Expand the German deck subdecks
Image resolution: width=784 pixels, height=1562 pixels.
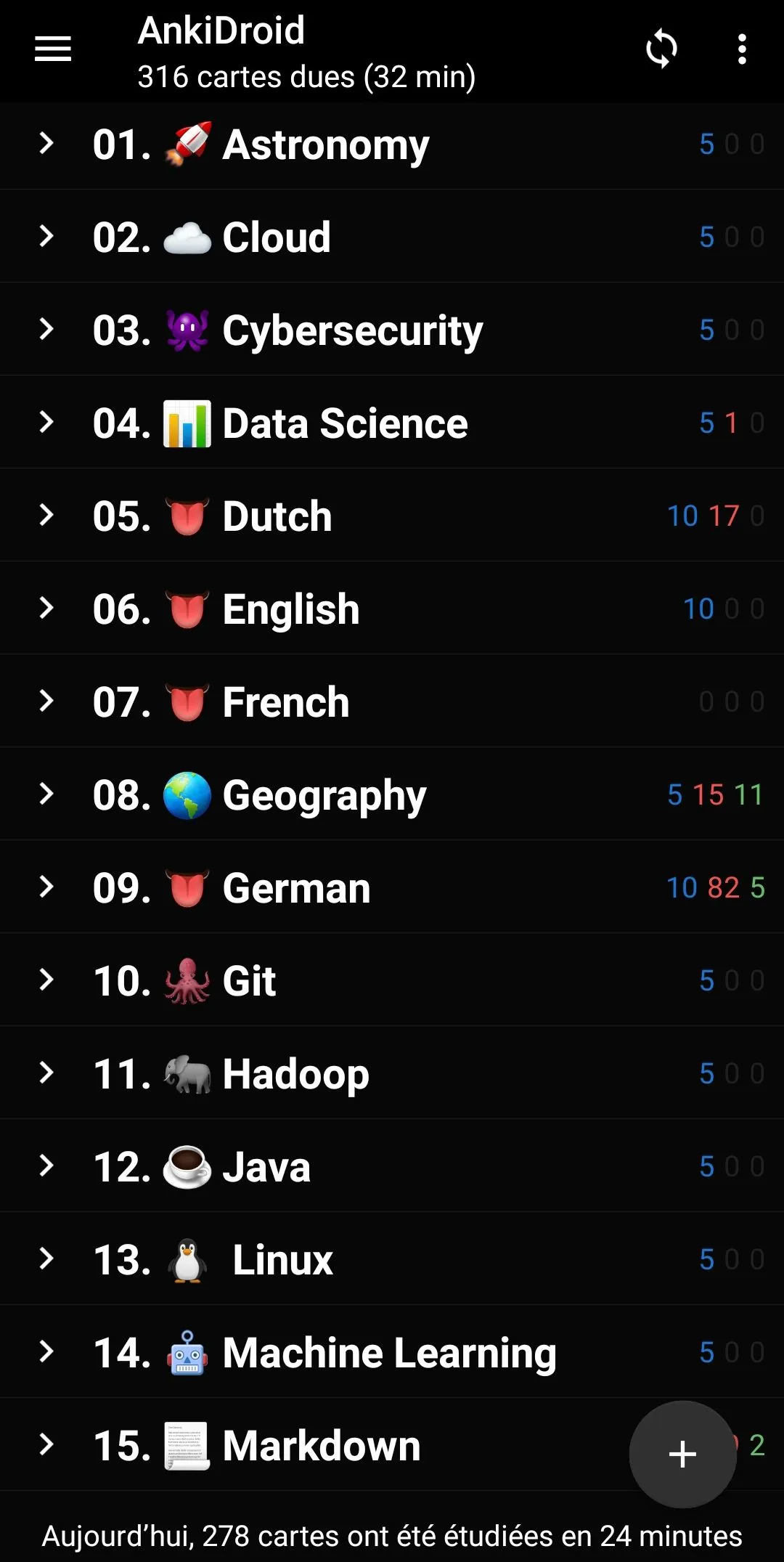(48, 887)
